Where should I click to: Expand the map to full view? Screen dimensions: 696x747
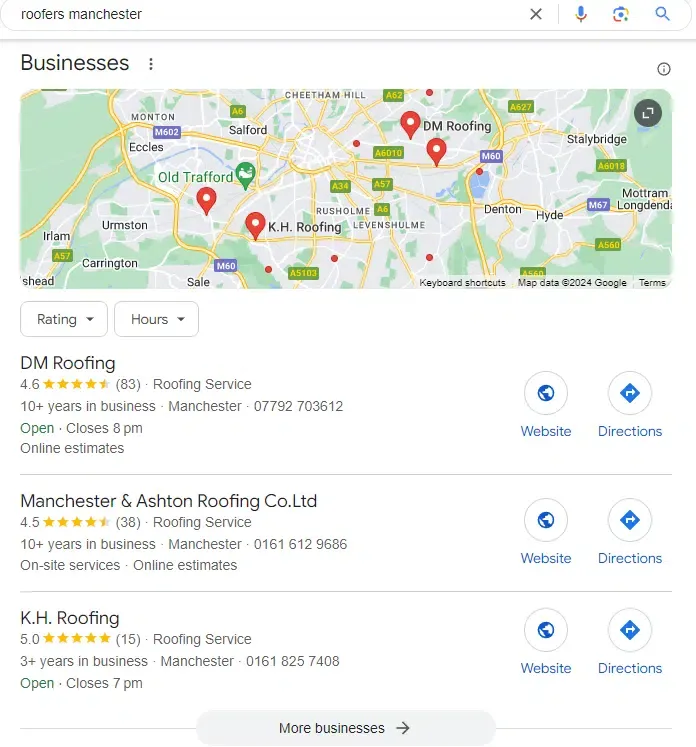(648, 113)
